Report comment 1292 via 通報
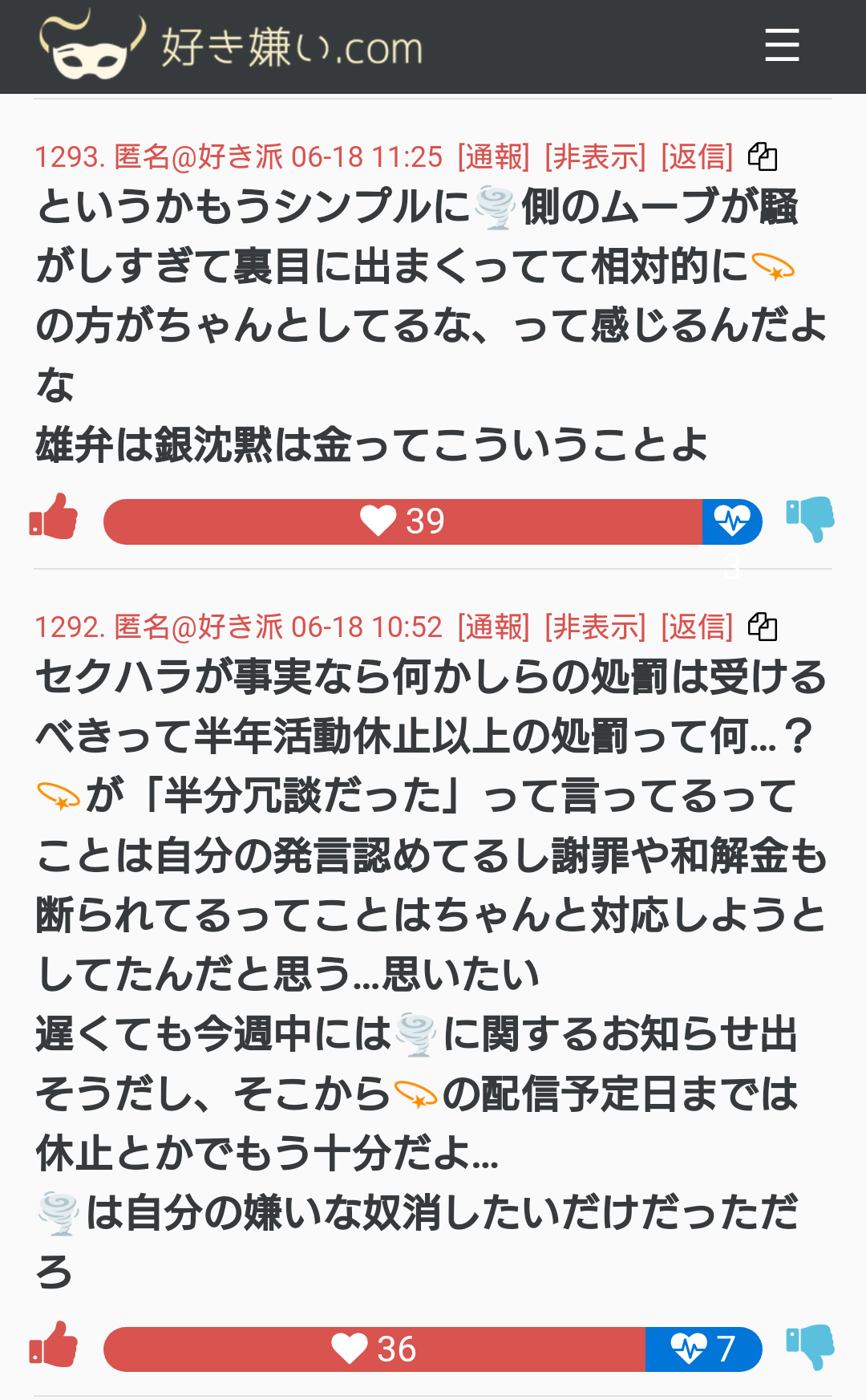Screen dimensions: 866x1400 [x=493, y=627]
